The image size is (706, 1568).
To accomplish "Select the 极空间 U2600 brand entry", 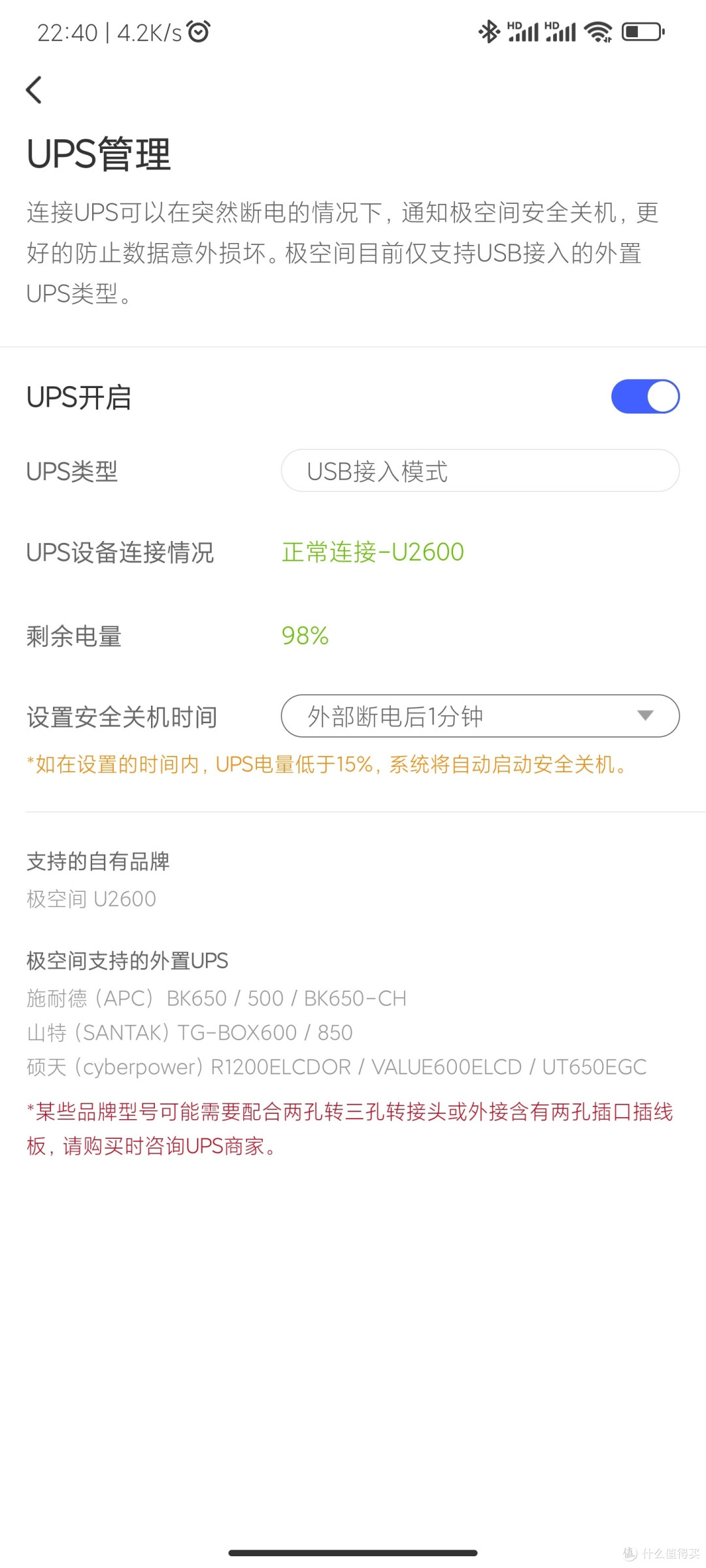I will click(x=91, y=899).
